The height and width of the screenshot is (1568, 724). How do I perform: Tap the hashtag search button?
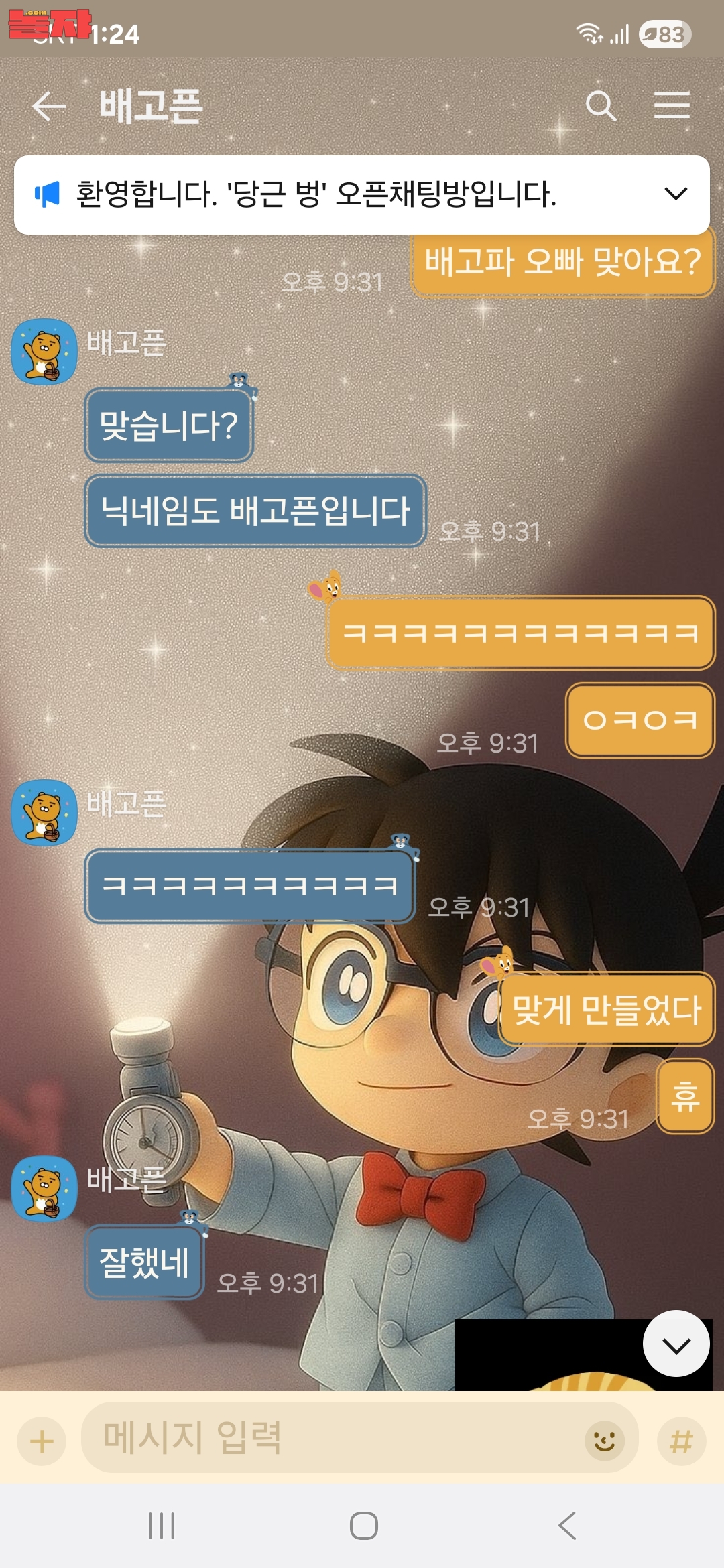click(x=681, y=1441)
